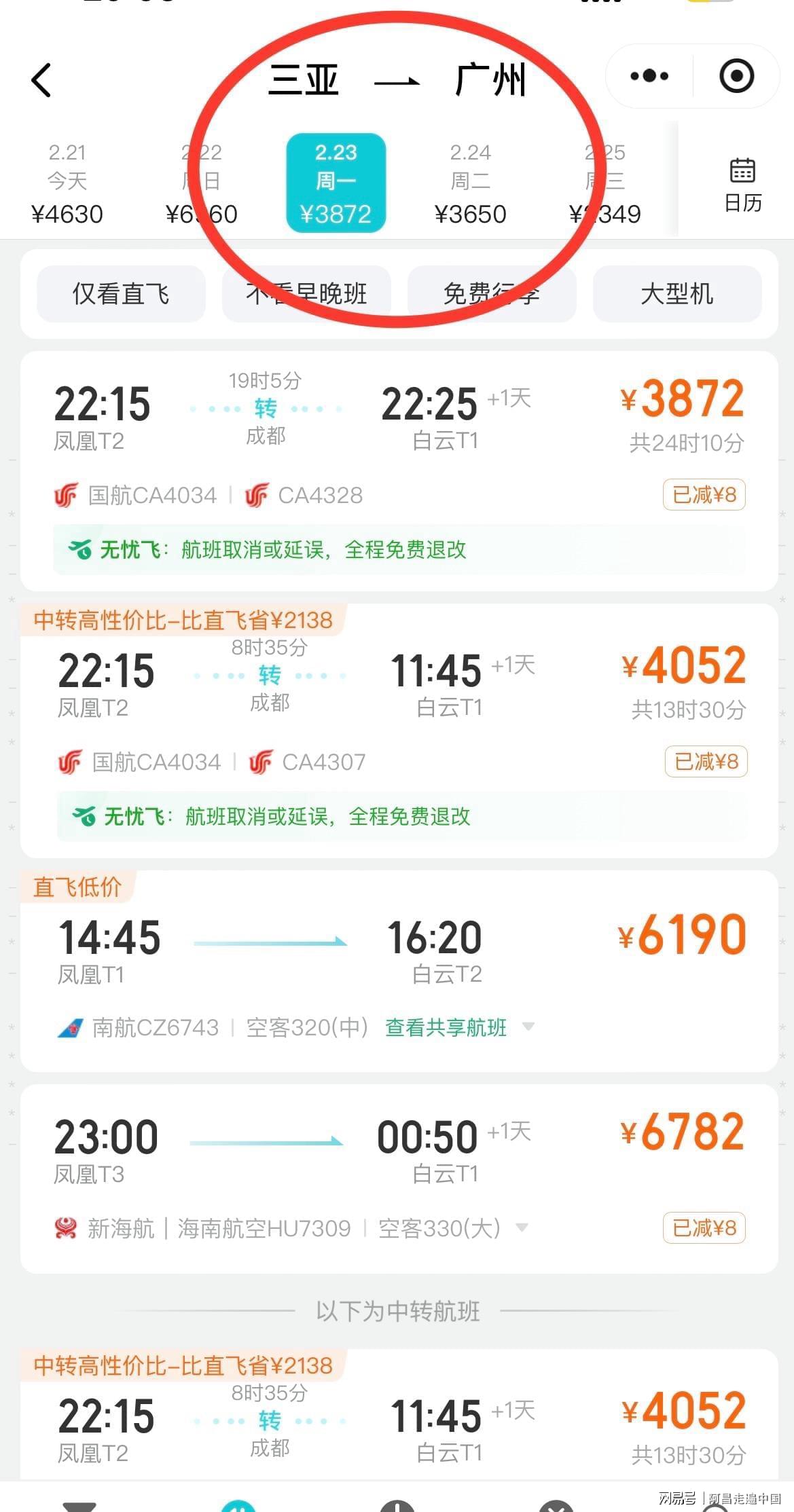The image size is (794, 1512).
Task: Open the mini program's three-dot menu
Action: click(649, 76)
